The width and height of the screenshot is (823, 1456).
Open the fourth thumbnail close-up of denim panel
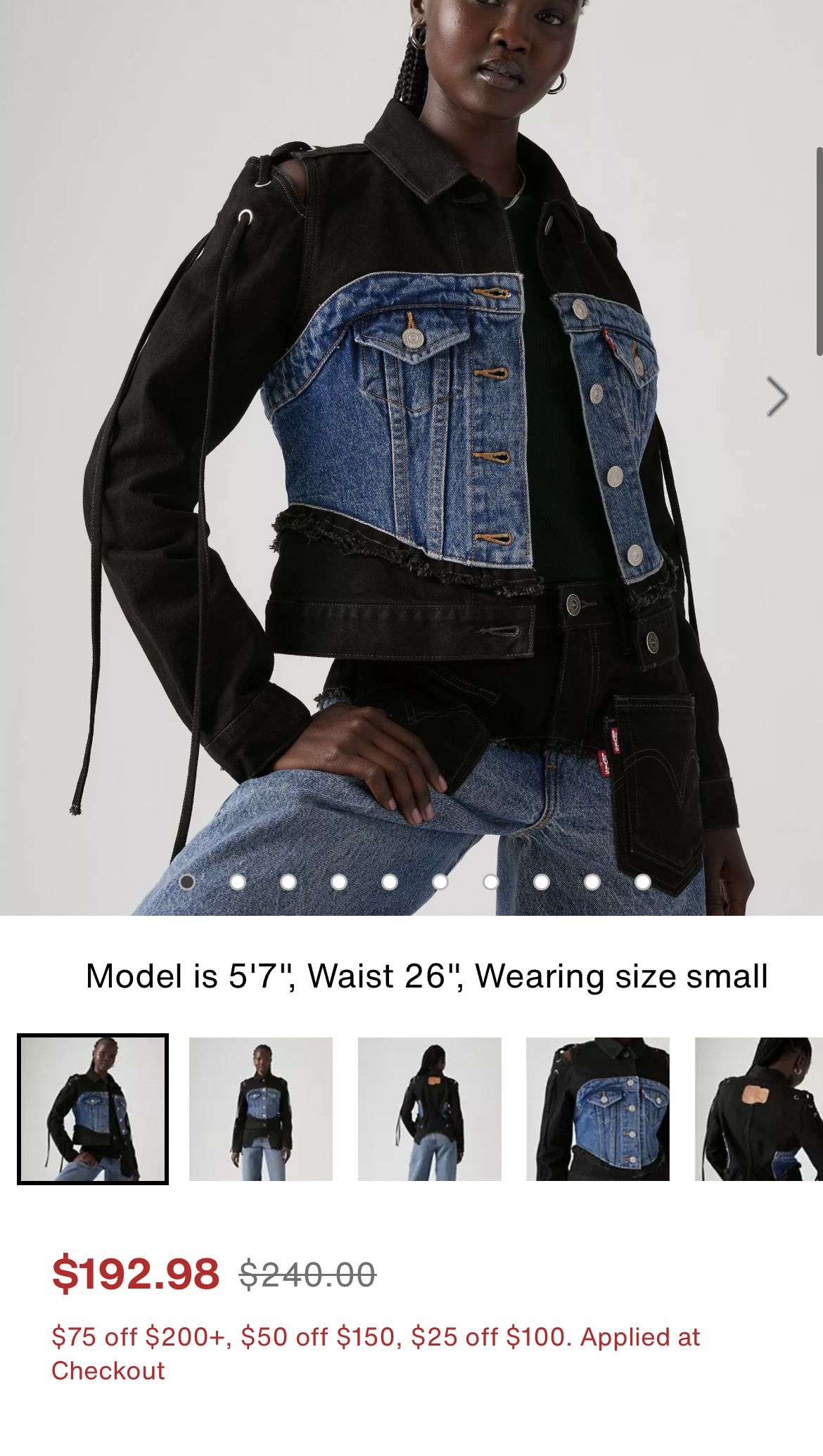[x=598, y=1109]
